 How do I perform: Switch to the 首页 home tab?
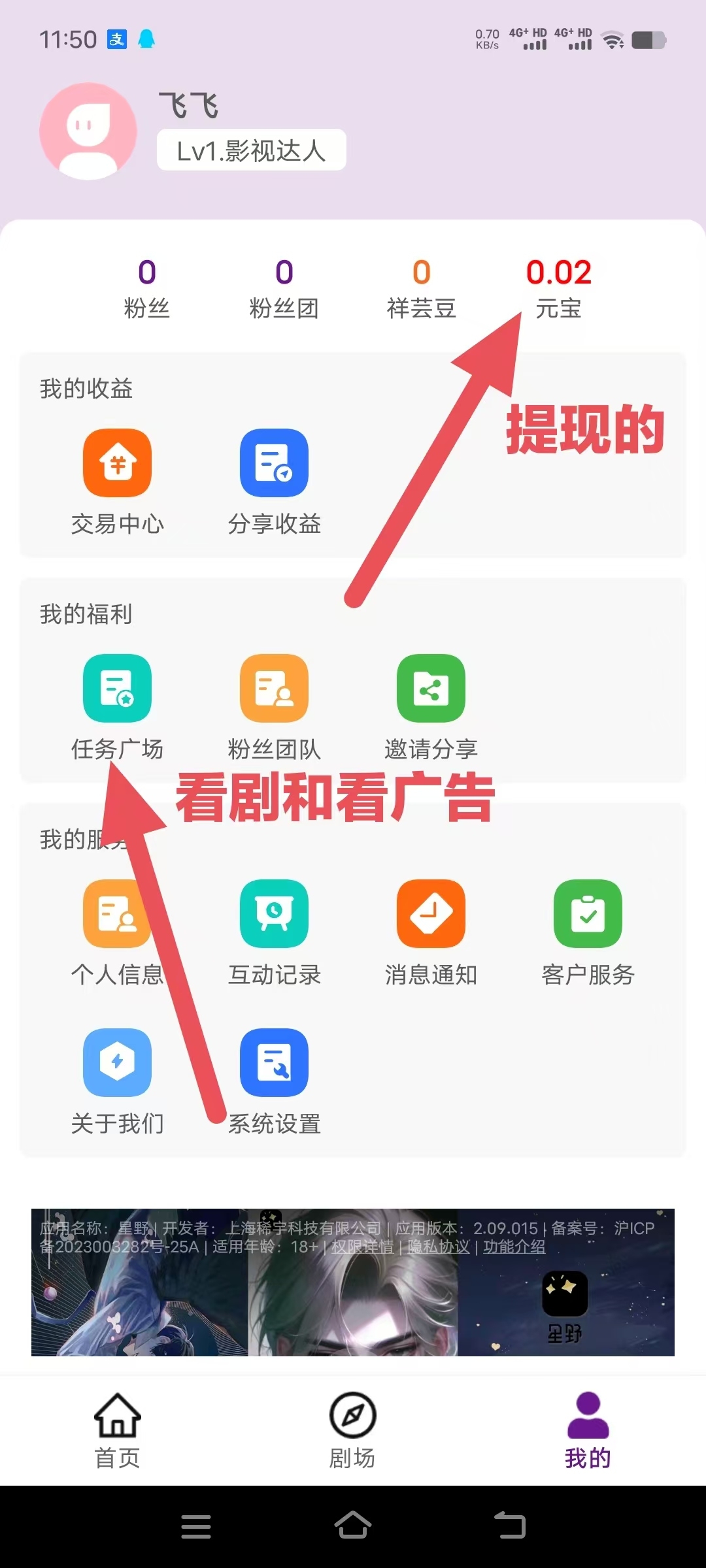[x=118, y=1431]
